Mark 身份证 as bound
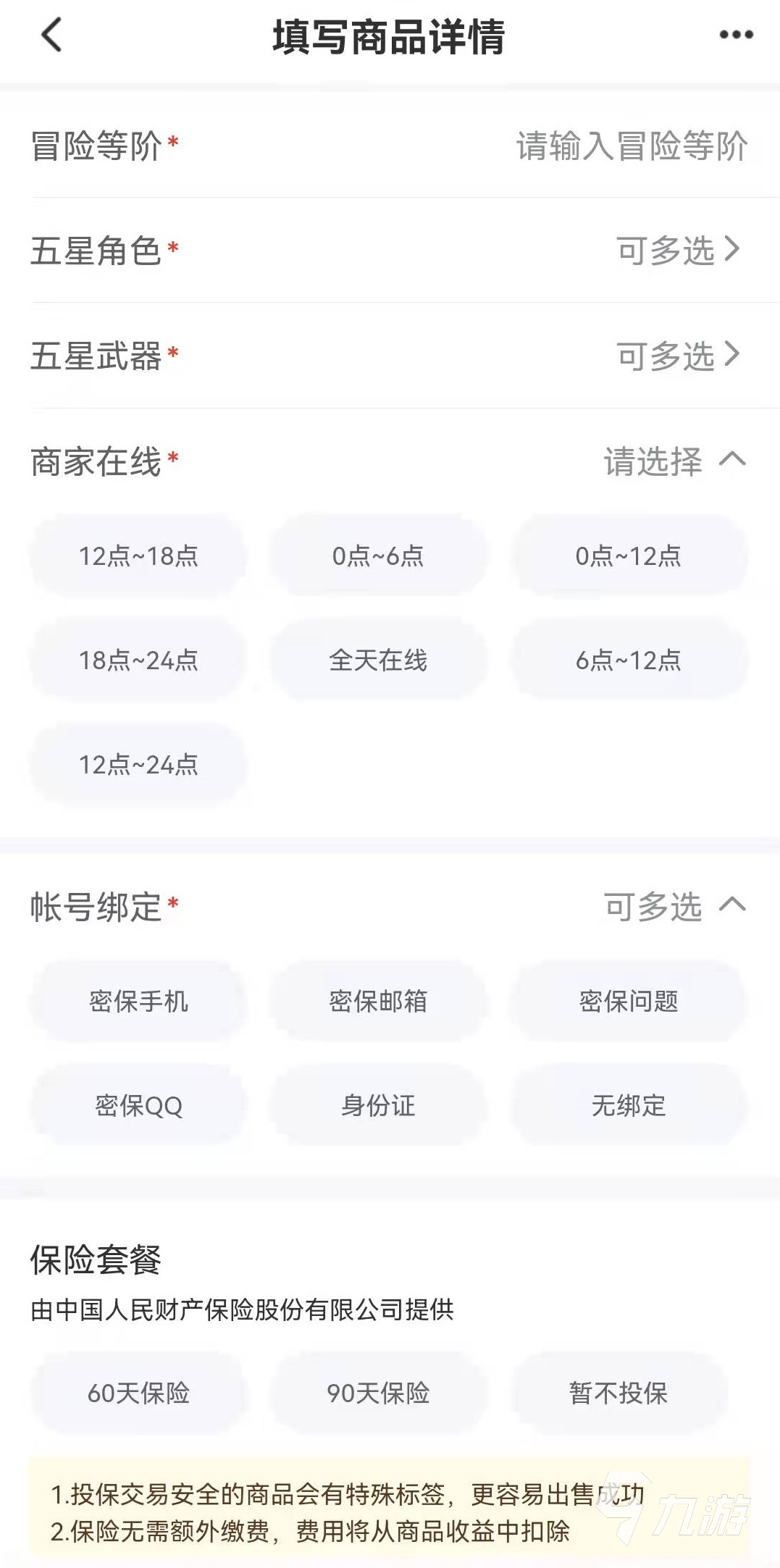780x1568 pixels. [x=378, y=1106]
